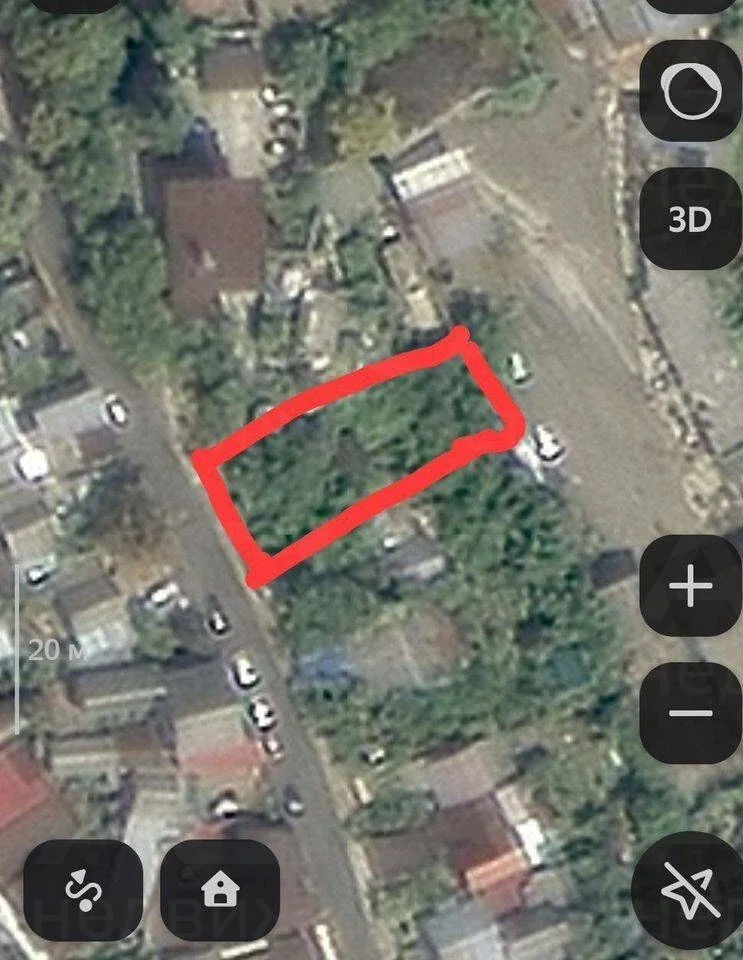Image resolution: width=743 pixels, height=960 pixels.
Task: Tap the round compass button above 3D
Action: pyautogui.click(x=690, y=92)
